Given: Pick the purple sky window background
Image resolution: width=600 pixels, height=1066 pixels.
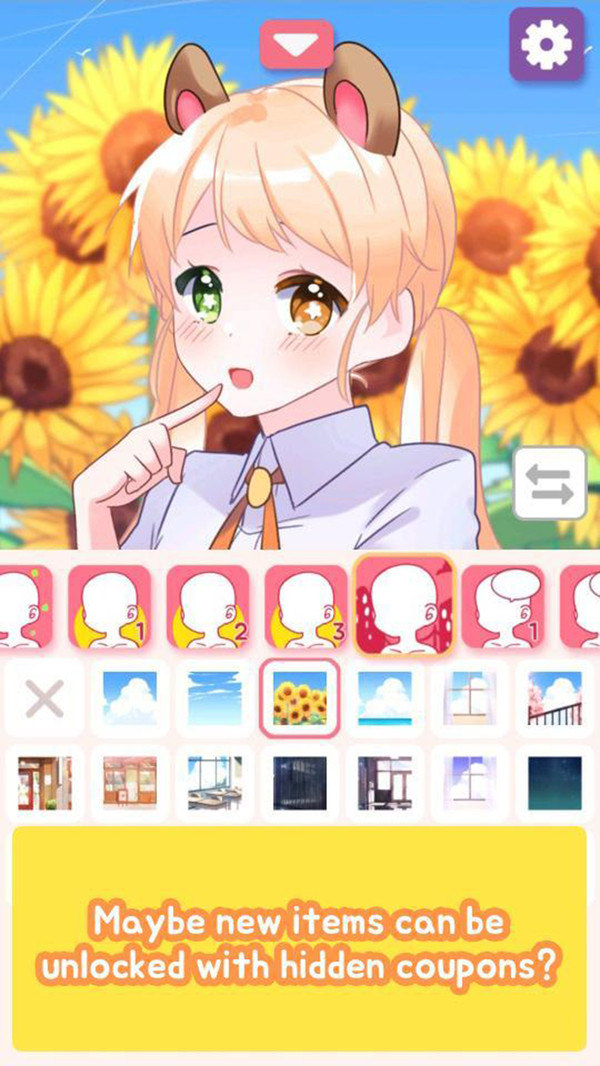Looking at the screenshot, I should [x=469, y=782].
